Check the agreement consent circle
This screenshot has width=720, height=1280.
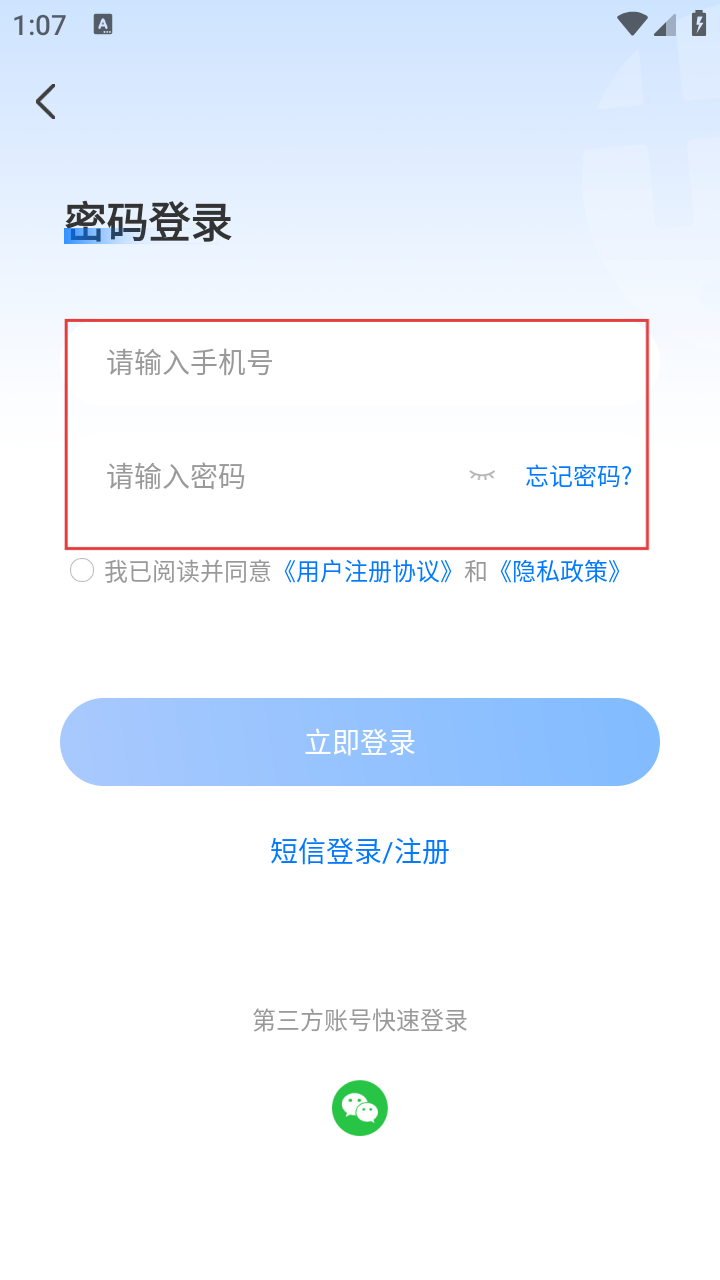click(82, 571)
